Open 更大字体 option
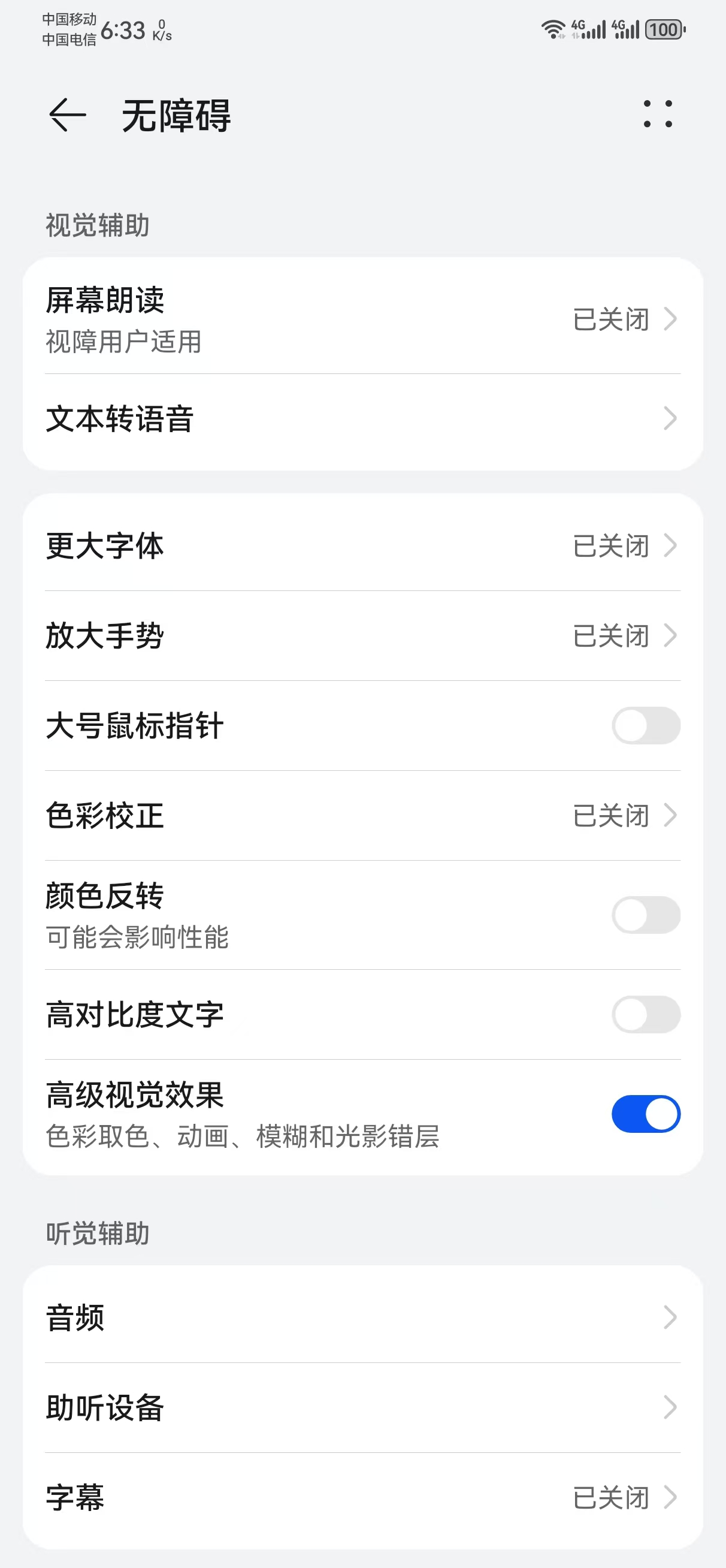This screenshot has height=1568, width=726. click(x=362, y=545)
